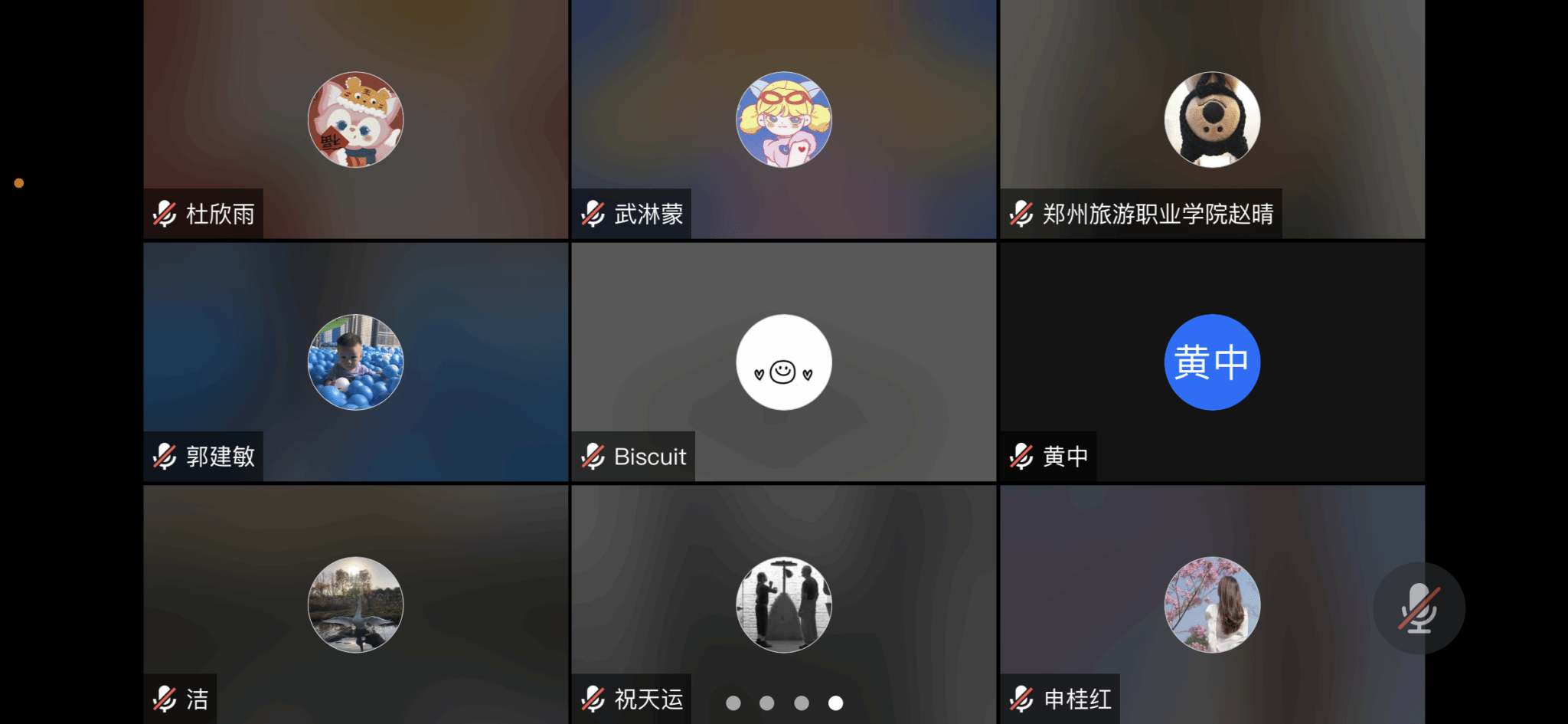Open 郑州旅游职业学院赵晴's video tile

point(1212,120)
